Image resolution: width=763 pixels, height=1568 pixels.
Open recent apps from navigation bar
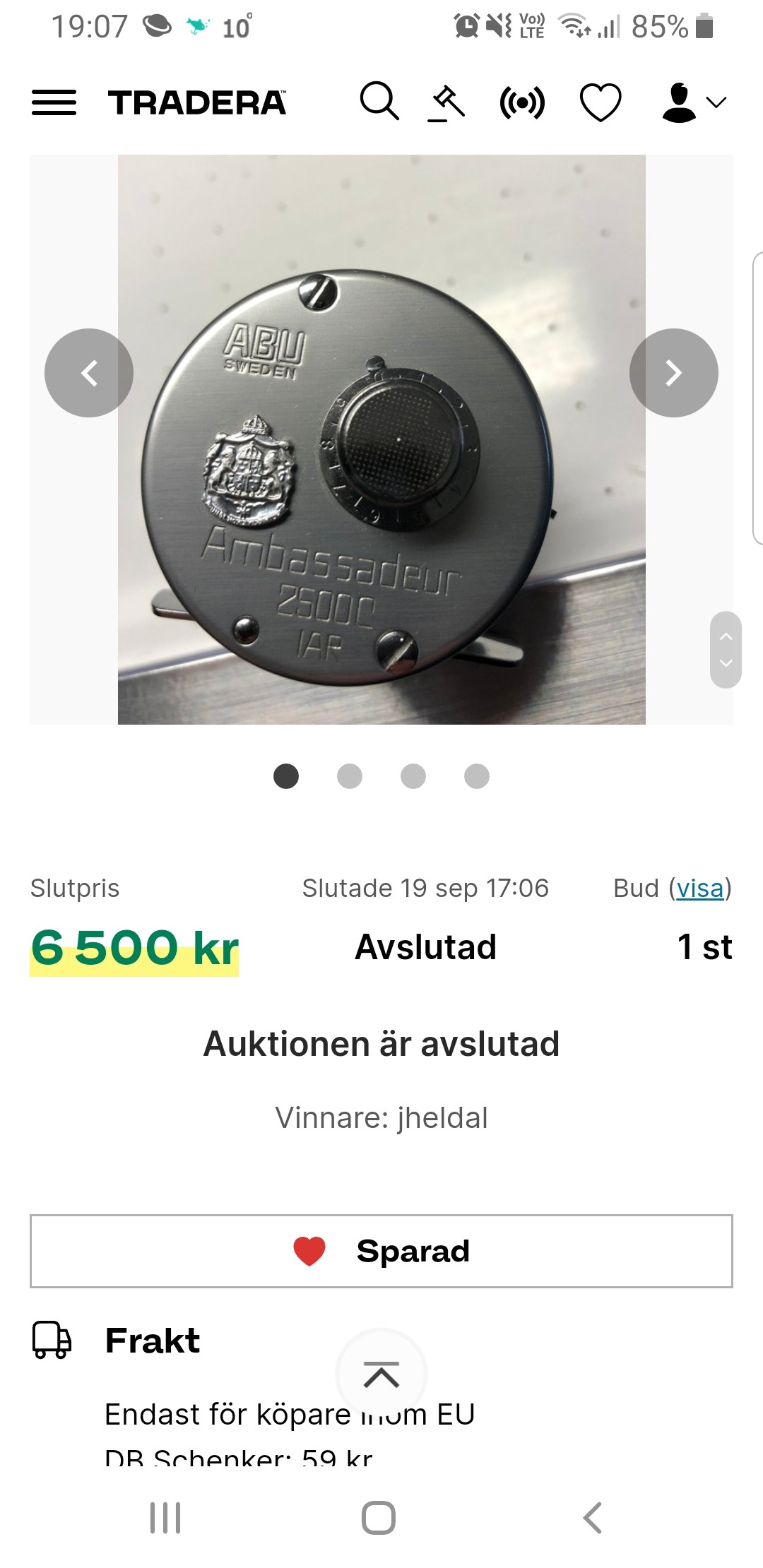tap(165, 1517)
